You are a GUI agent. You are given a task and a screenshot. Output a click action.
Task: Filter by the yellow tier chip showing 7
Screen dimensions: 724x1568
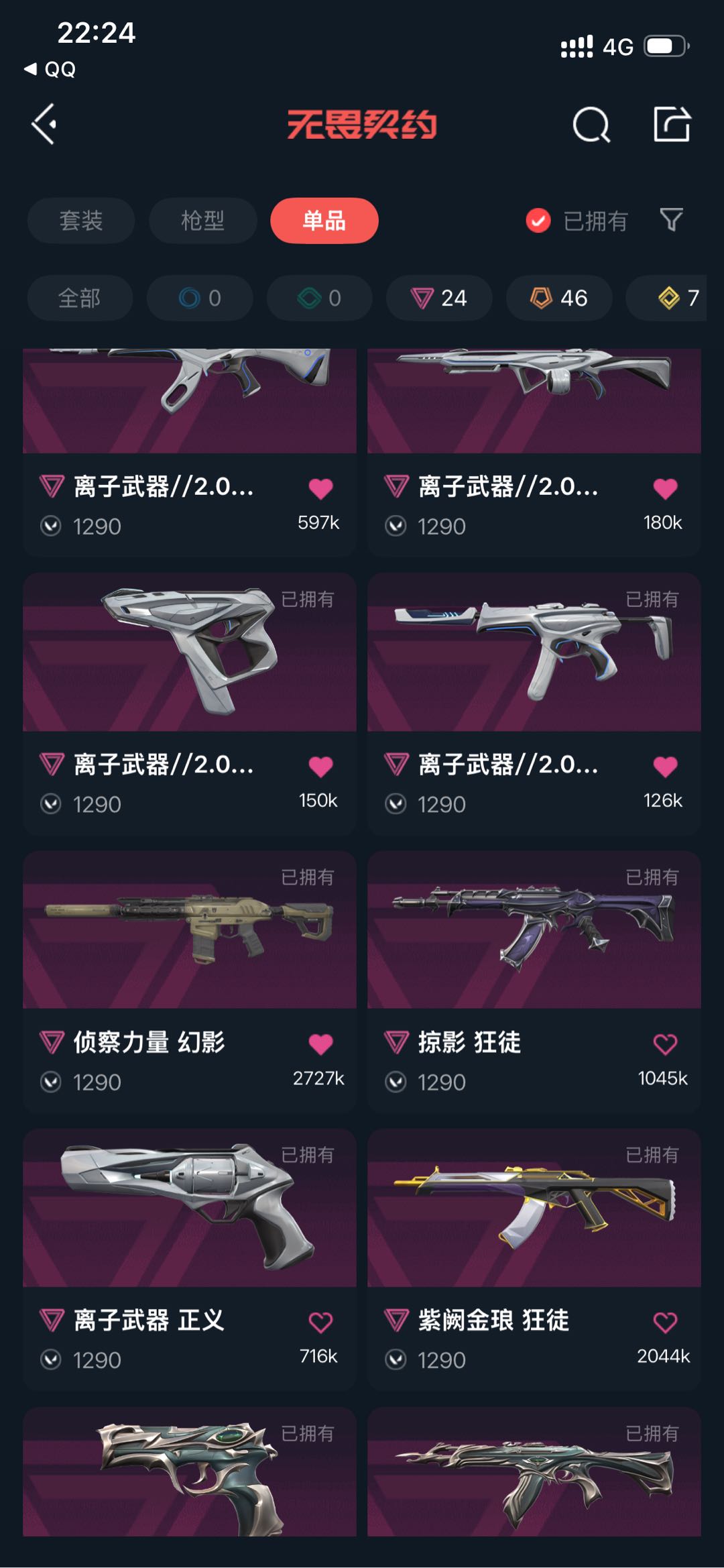[x=666, y=298]
